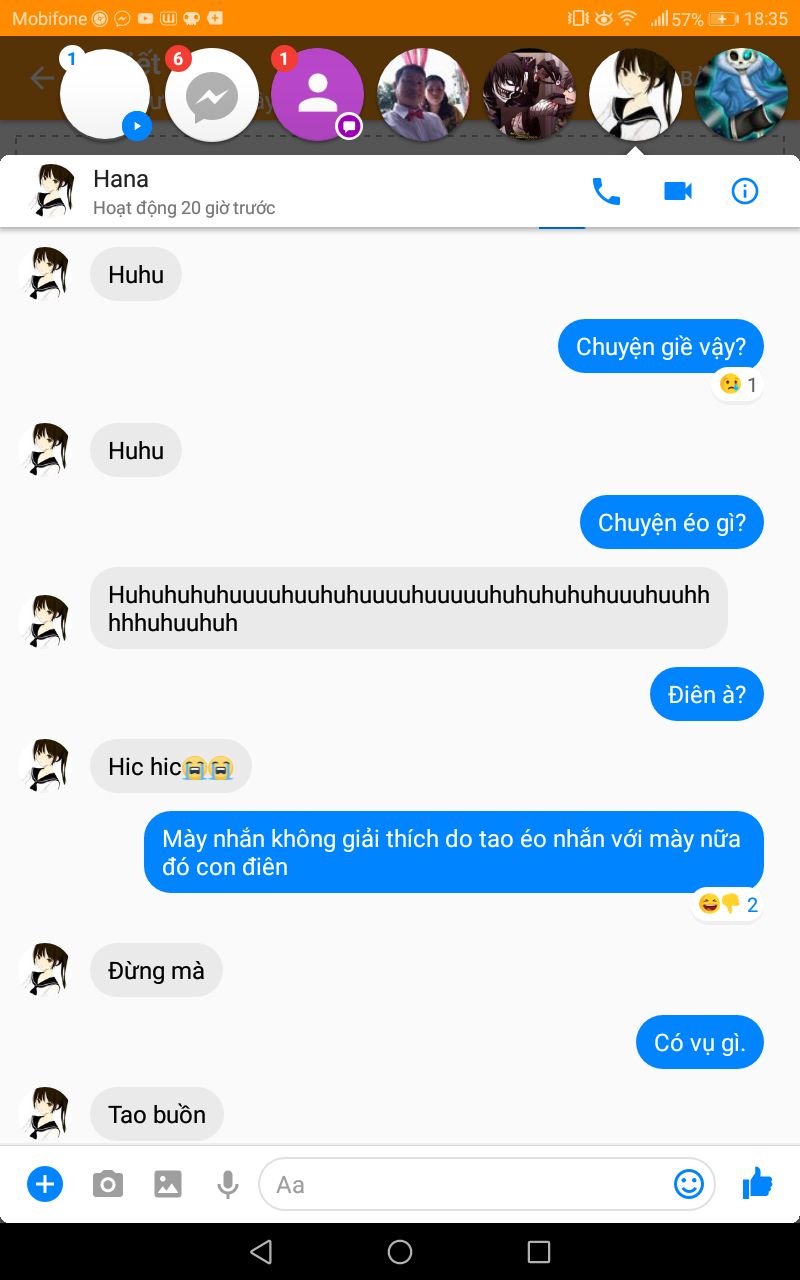The height and width of the screenshot is (1280, 800).
Task: Go back with the system back button
Action: coord(261,1252)
